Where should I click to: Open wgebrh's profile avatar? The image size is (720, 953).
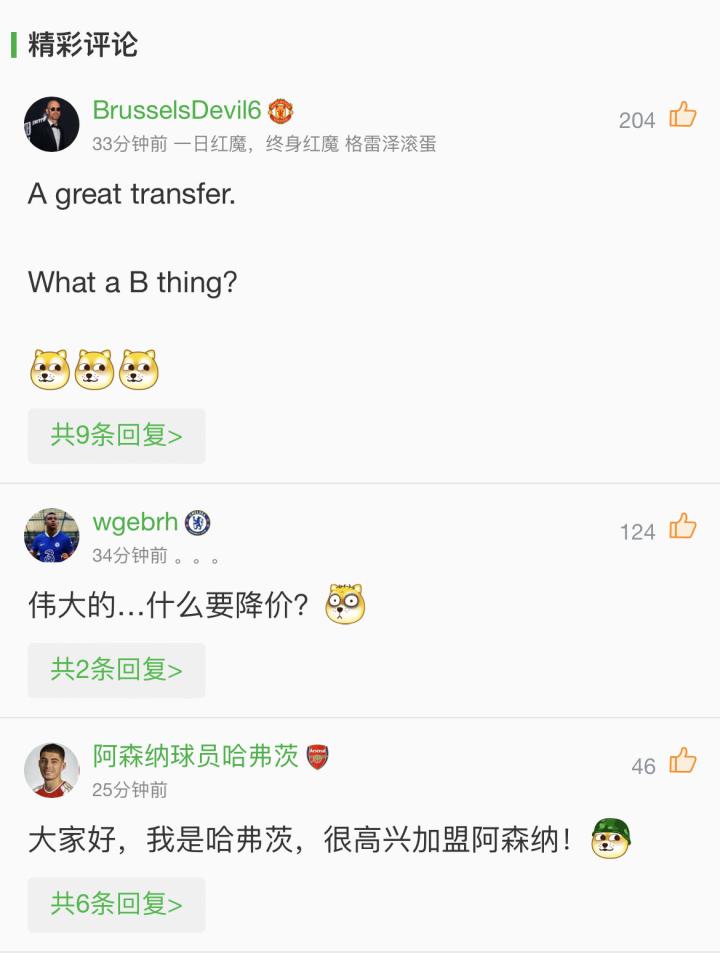click(x=51, y=536)
